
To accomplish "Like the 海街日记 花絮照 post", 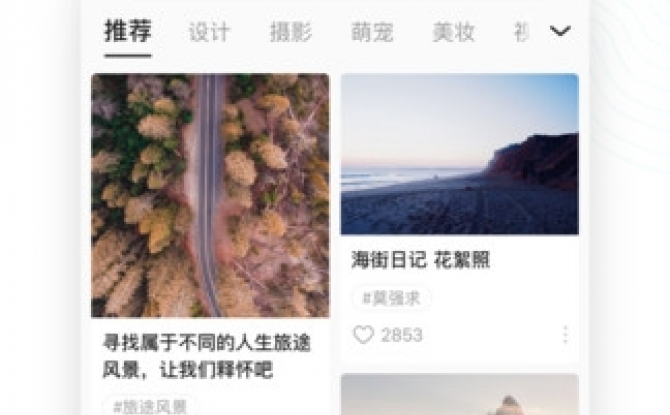I will click(363, 335).
